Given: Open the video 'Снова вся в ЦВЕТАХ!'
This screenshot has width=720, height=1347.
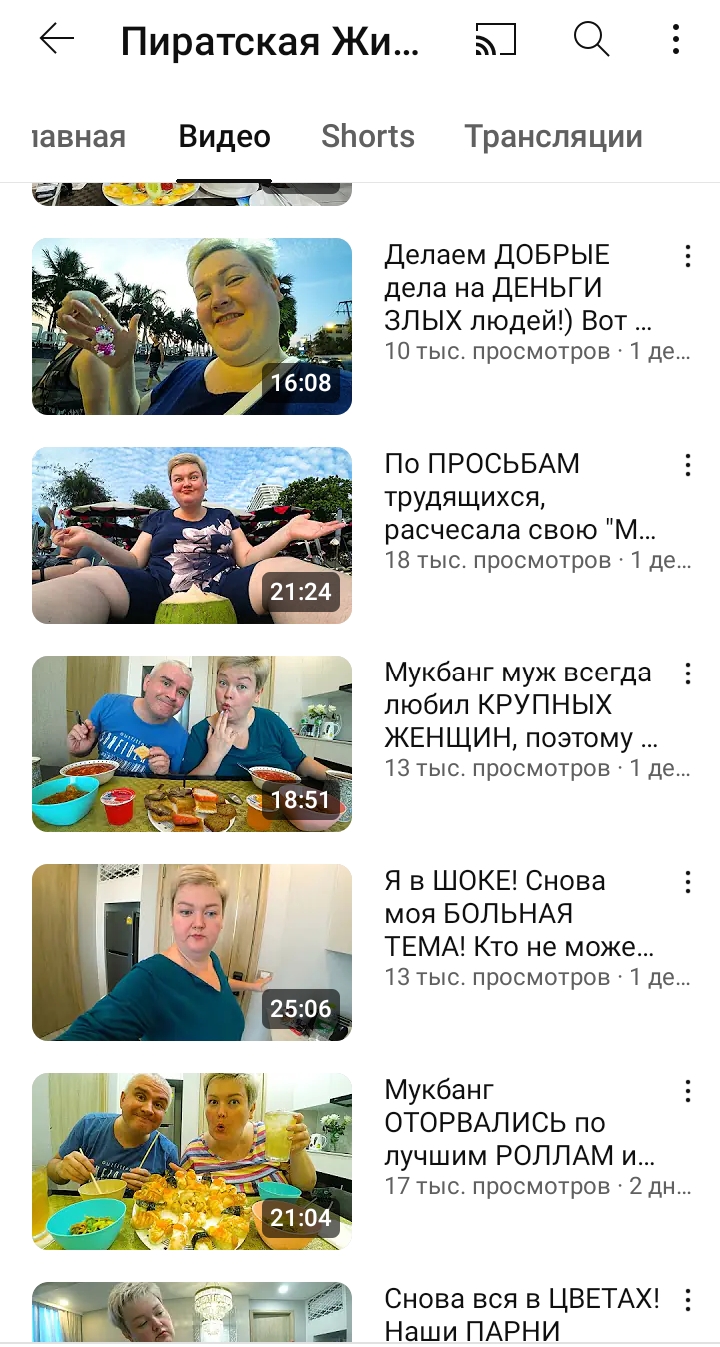Looking at the screenshot, I should coord(192,1312).
